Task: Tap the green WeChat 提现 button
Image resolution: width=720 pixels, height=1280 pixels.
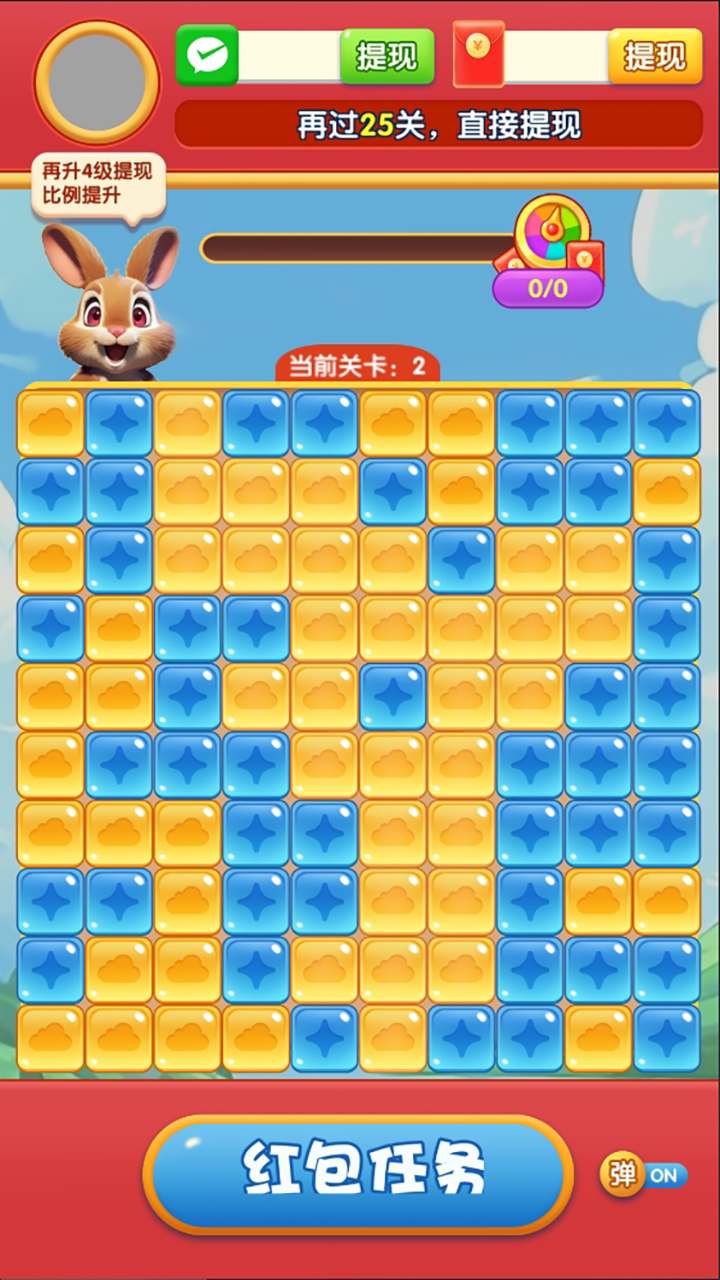Action: pyautogui.click(x=387, y=56)
